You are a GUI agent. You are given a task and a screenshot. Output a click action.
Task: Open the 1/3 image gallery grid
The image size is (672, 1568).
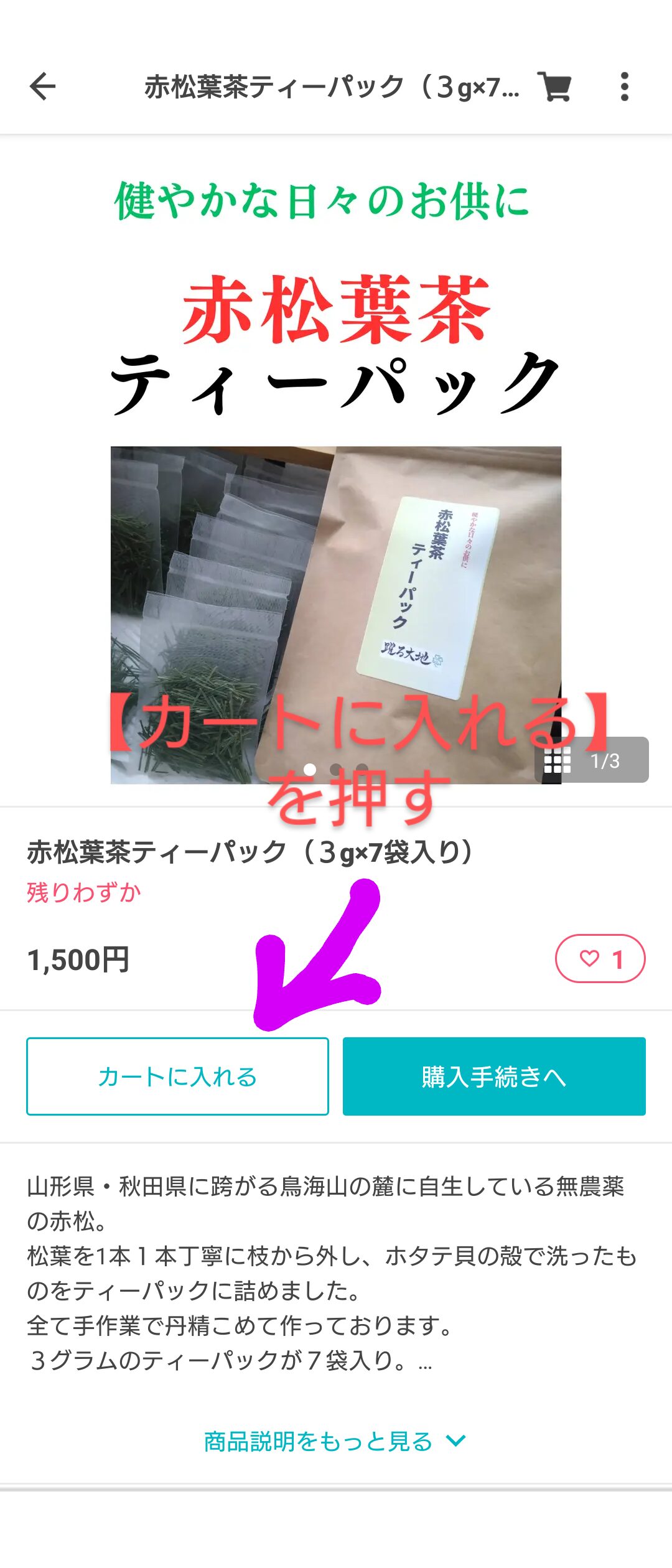pyautogui.click(x=590, y=760)
